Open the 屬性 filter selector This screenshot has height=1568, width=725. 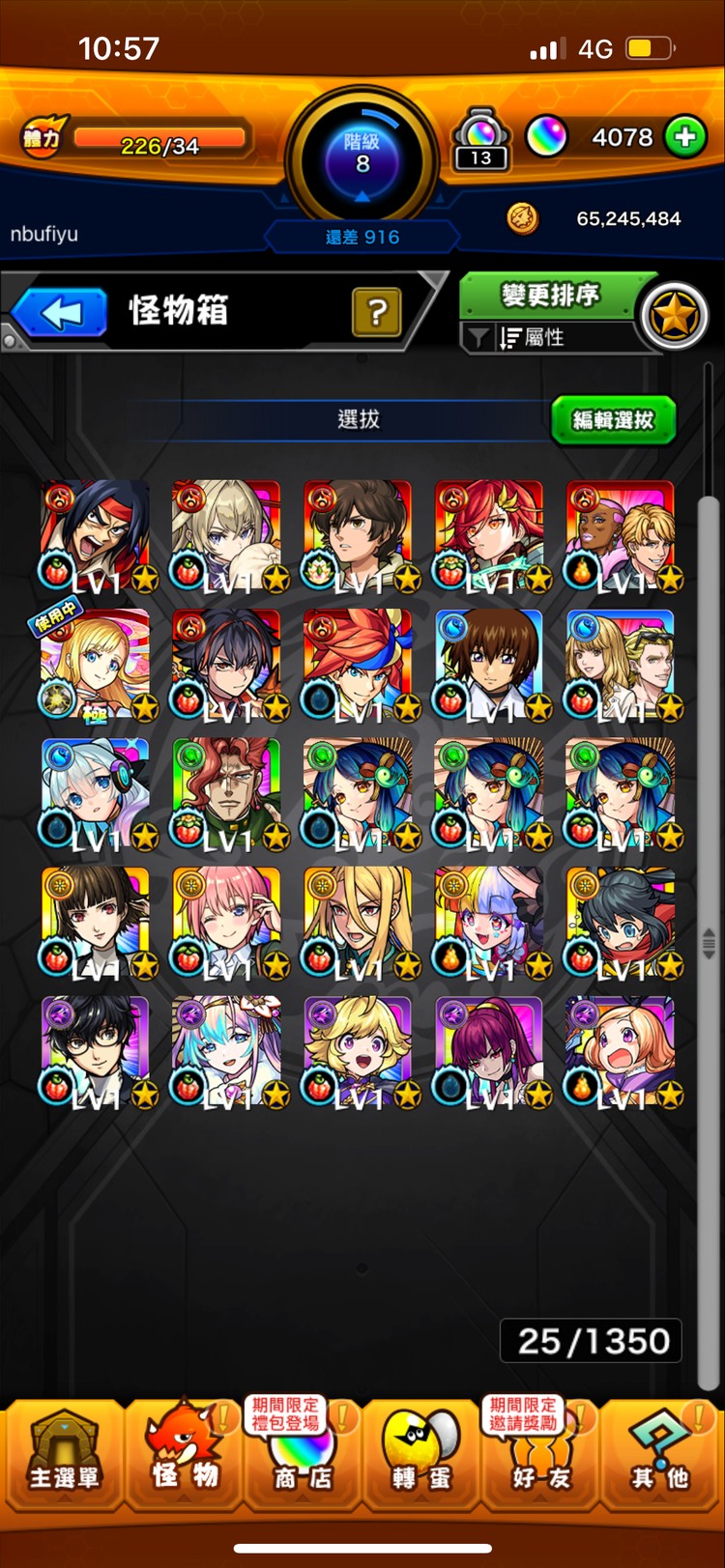546,337
